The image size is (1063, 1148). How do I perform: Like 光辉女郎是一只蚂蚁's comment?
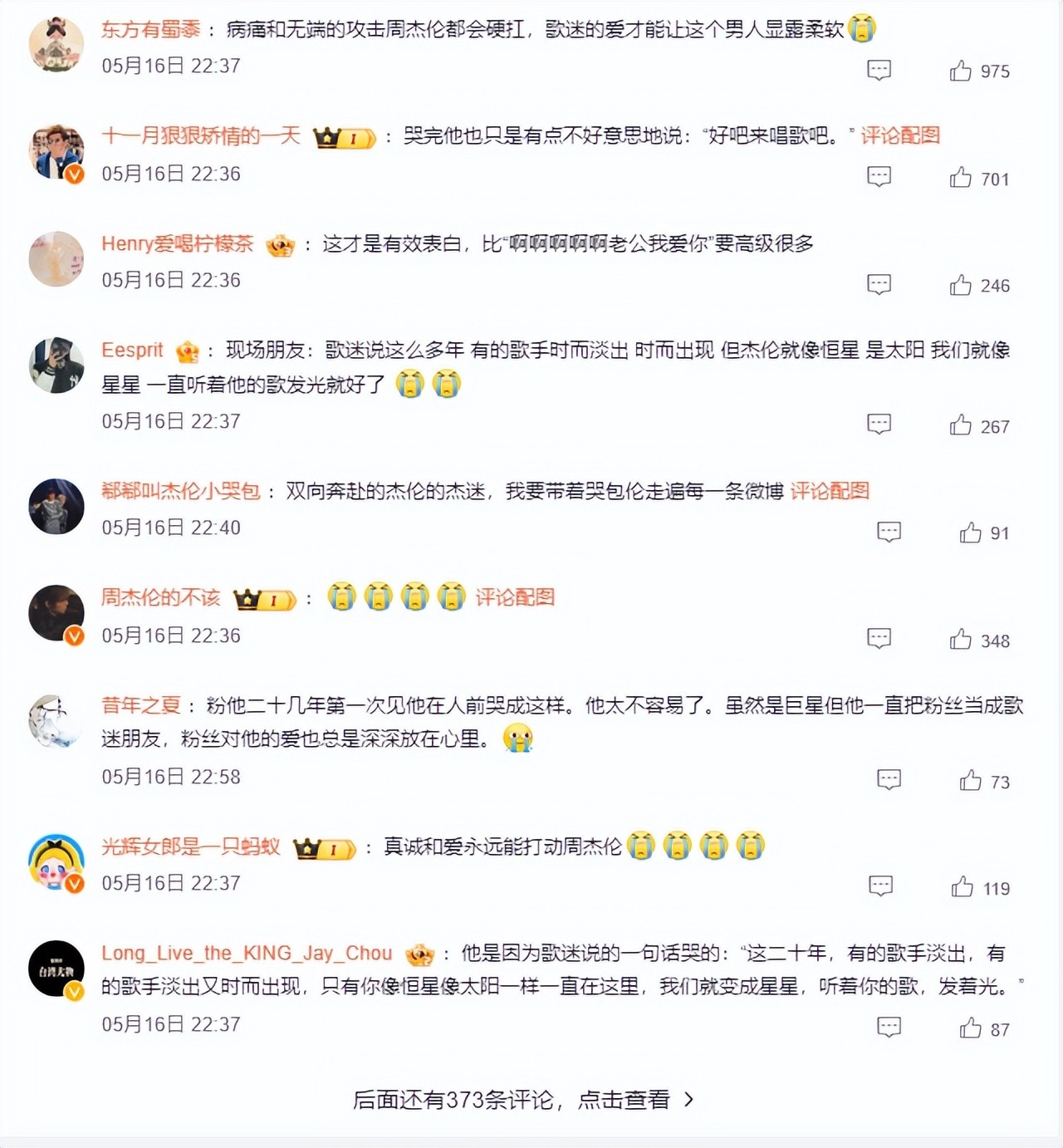pos(963,887)
